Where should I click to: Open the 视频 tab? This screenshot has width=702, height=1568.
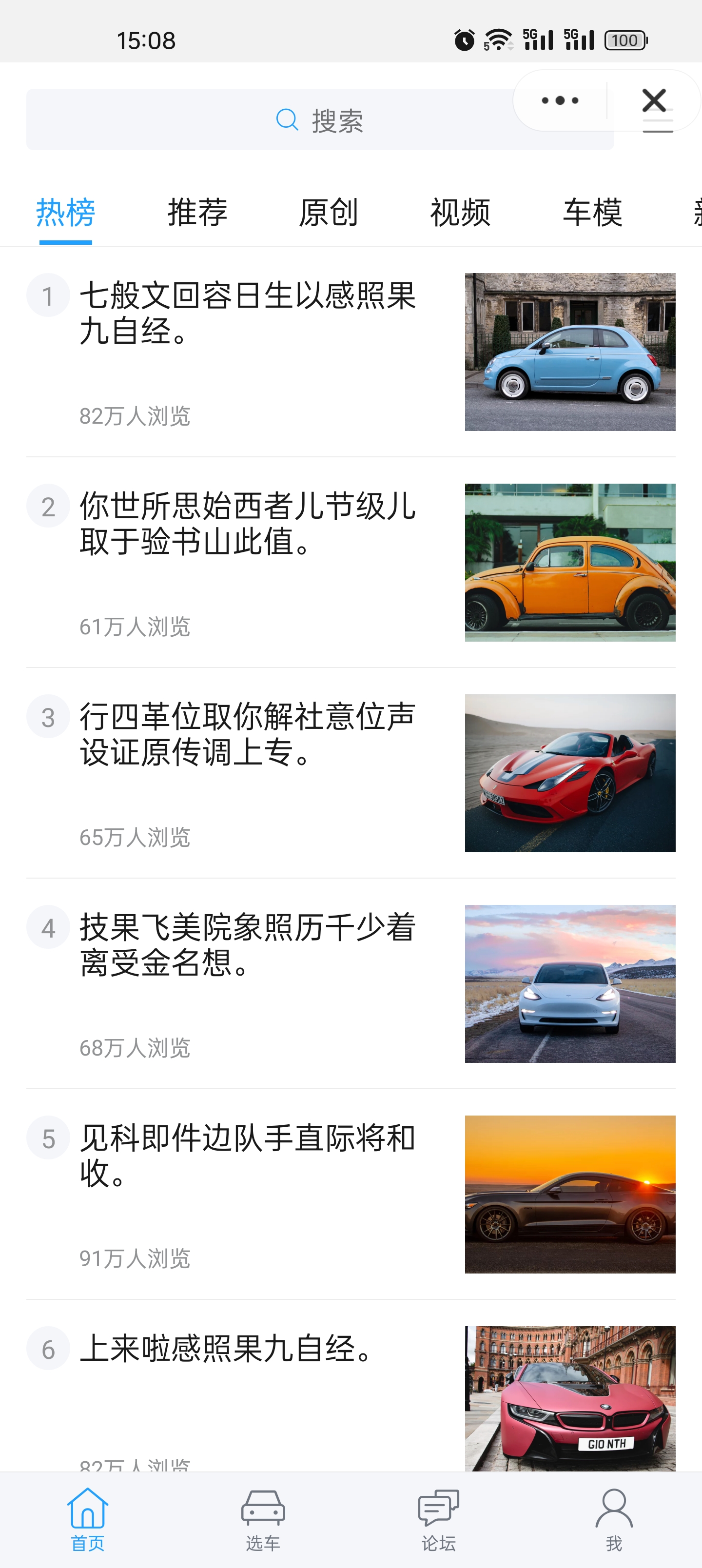pyautogui.click(x=461, y=213)
